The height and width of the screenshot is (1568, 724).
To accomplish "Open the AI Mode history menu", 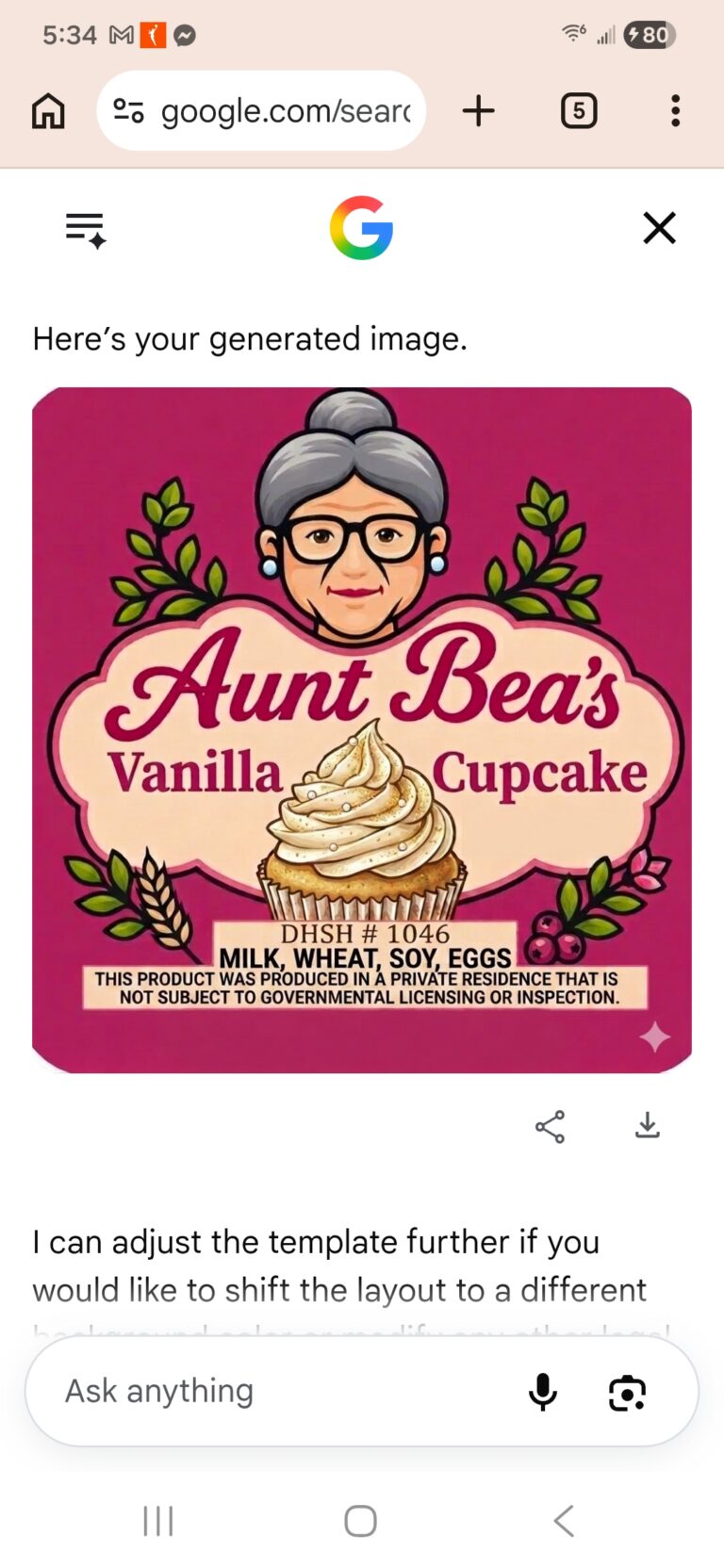I will 86,230.
